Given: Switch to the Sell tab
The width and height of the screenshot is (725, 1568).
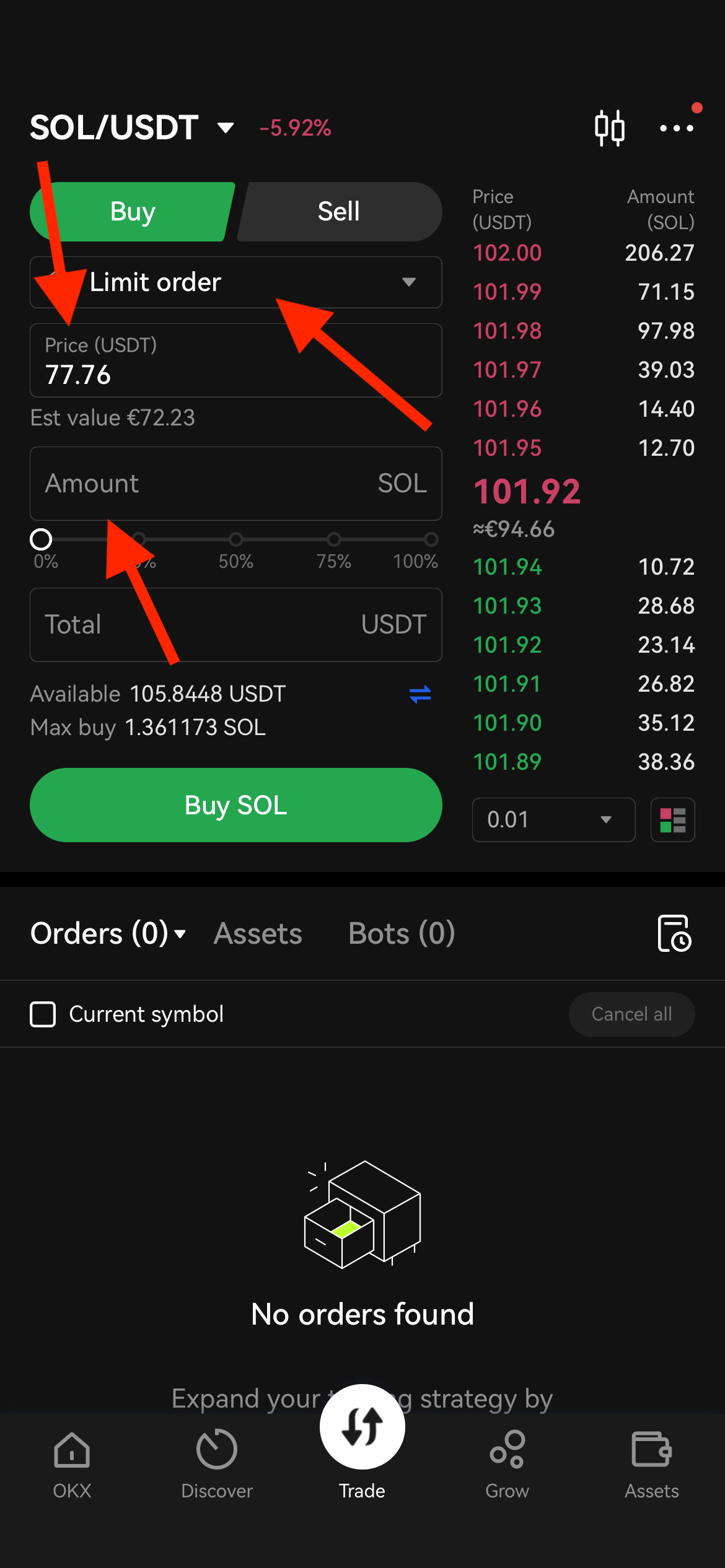Looking at the screenshot, I should coord(339,212).
